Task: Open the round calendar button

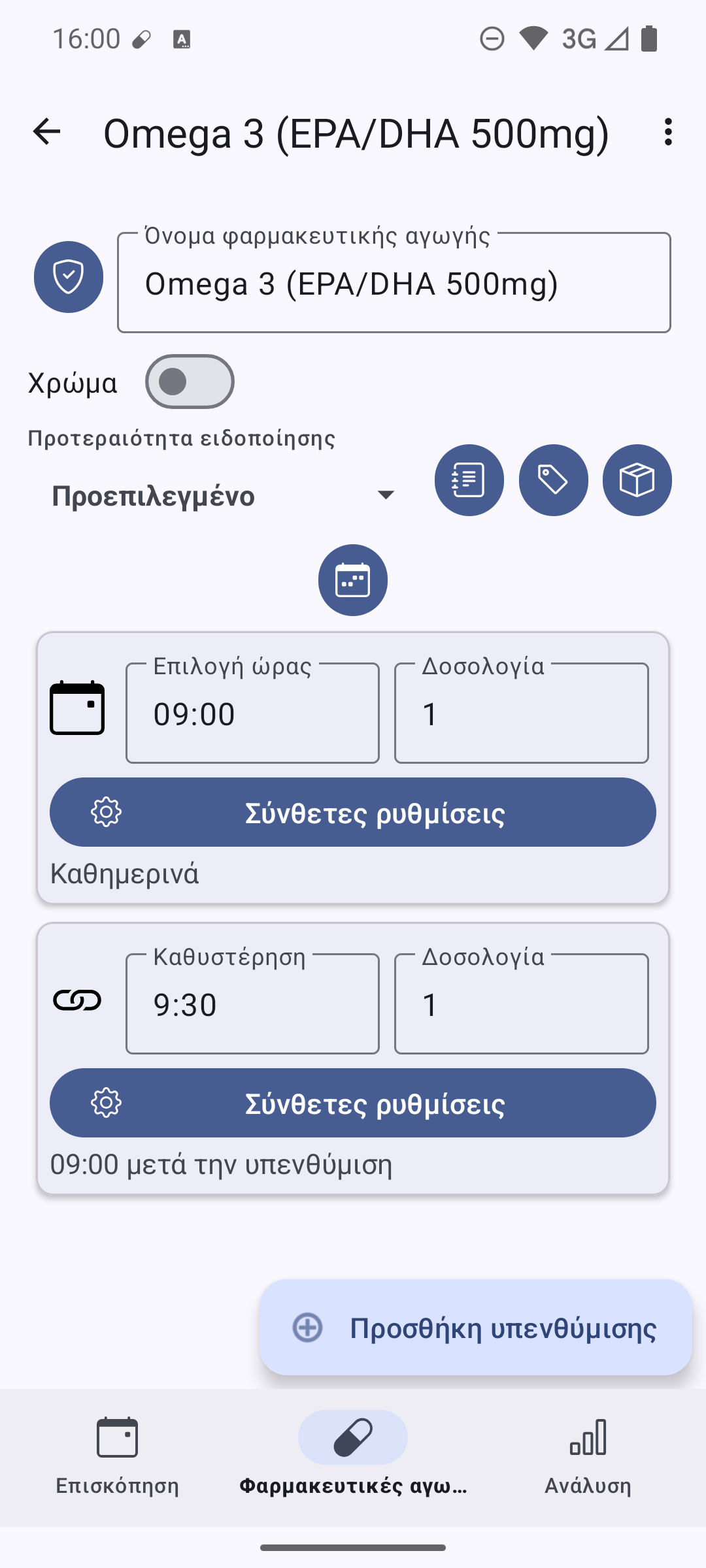Action: point(353,580)
